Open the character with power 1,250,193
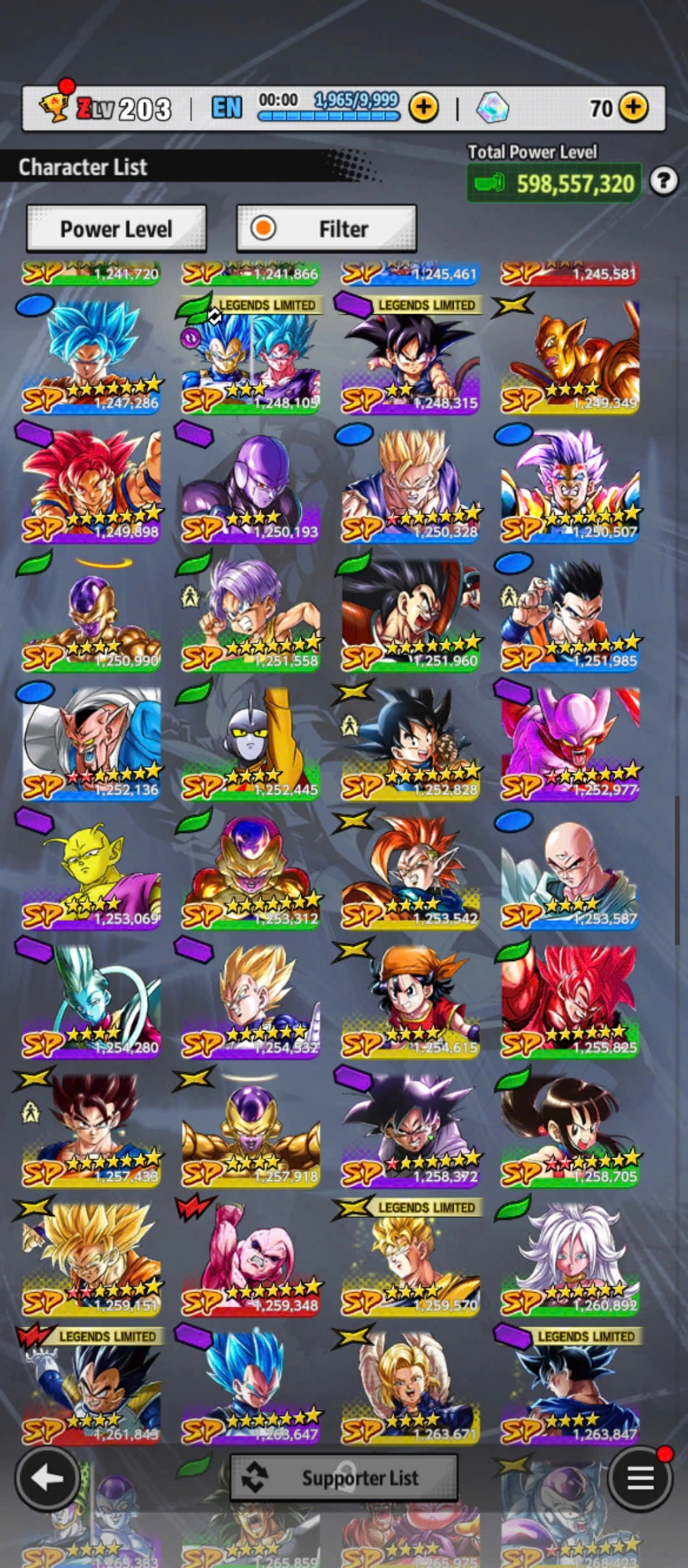 (x=251, y=486)
